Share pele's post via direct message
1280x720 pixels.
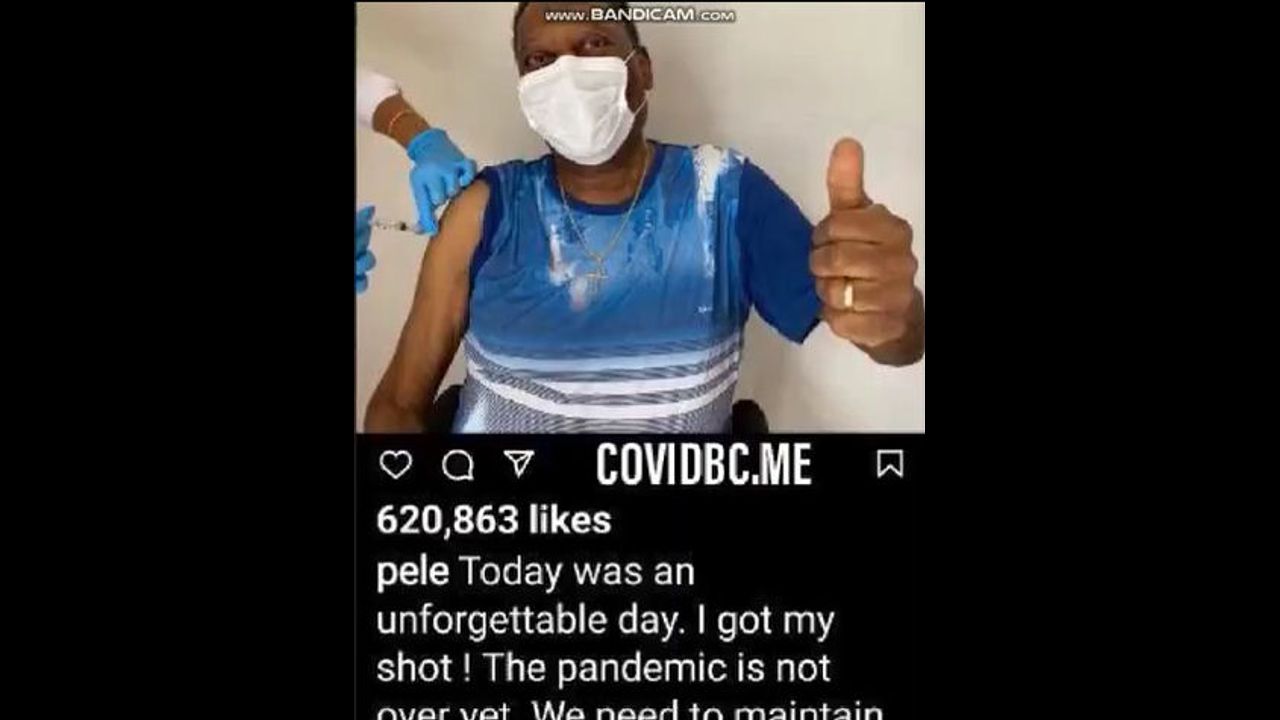click(518, 464)
